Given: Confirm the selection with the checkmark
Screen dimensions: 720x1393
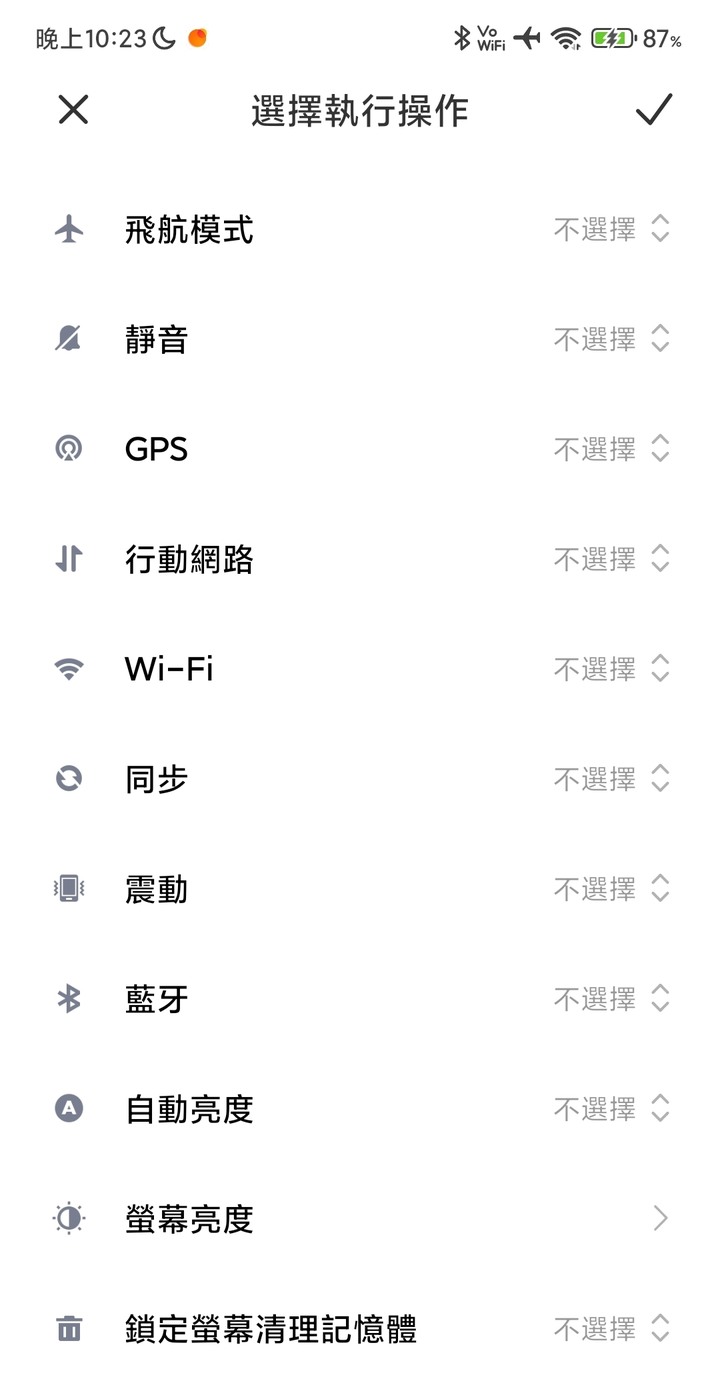Looking at the screenshot, I should point(654,110).
